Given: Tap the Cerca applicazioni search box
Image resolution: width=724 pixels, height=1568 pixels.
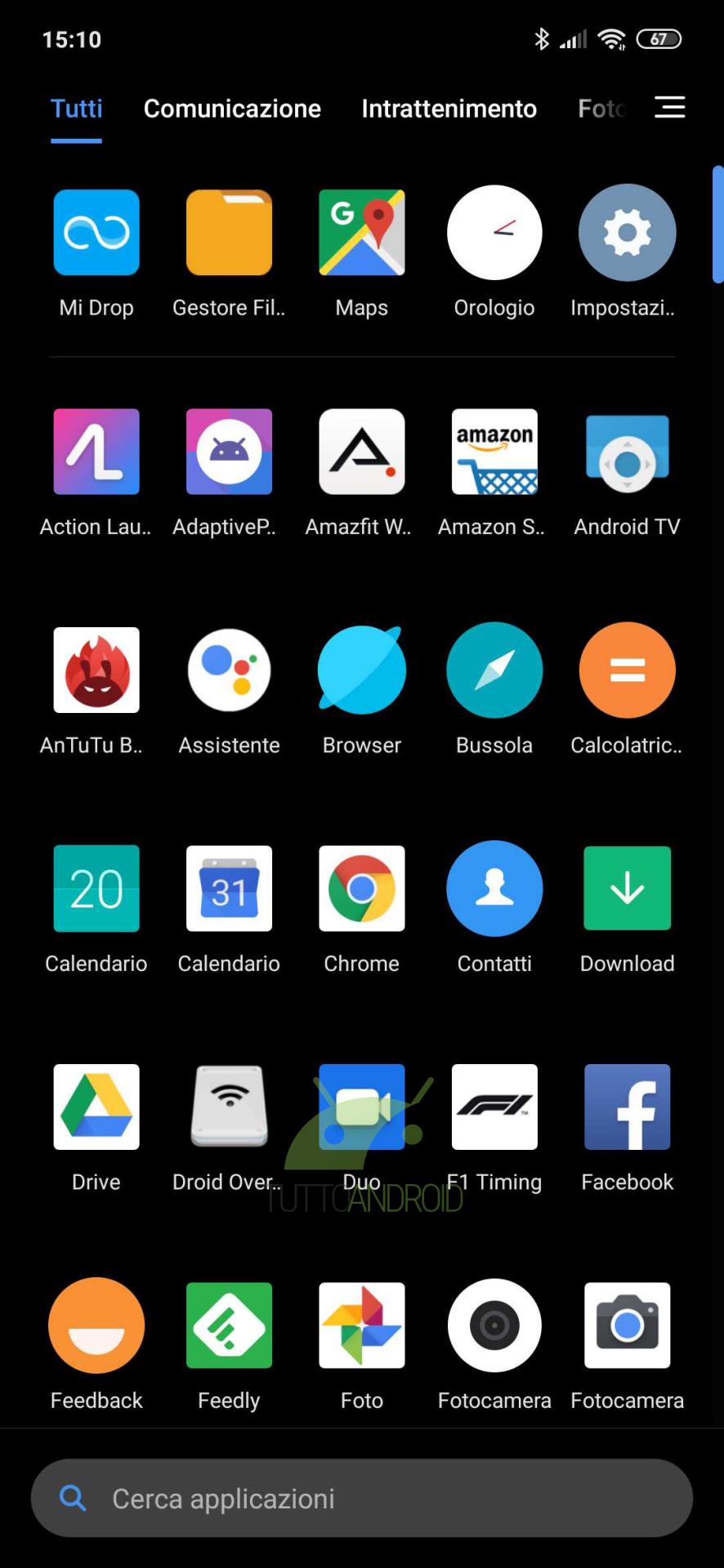Looking at the screenshot, I should [x=362, y=1498].
